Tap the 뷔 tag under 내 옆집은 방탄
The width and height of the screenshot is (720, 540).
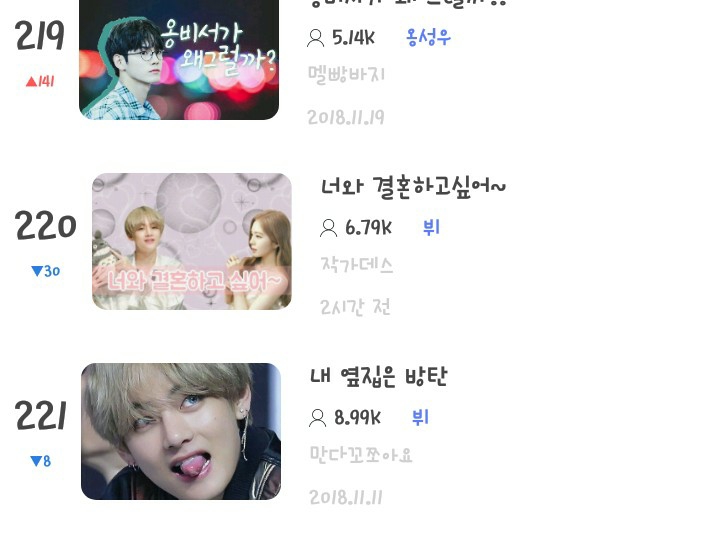pos(420,417)
